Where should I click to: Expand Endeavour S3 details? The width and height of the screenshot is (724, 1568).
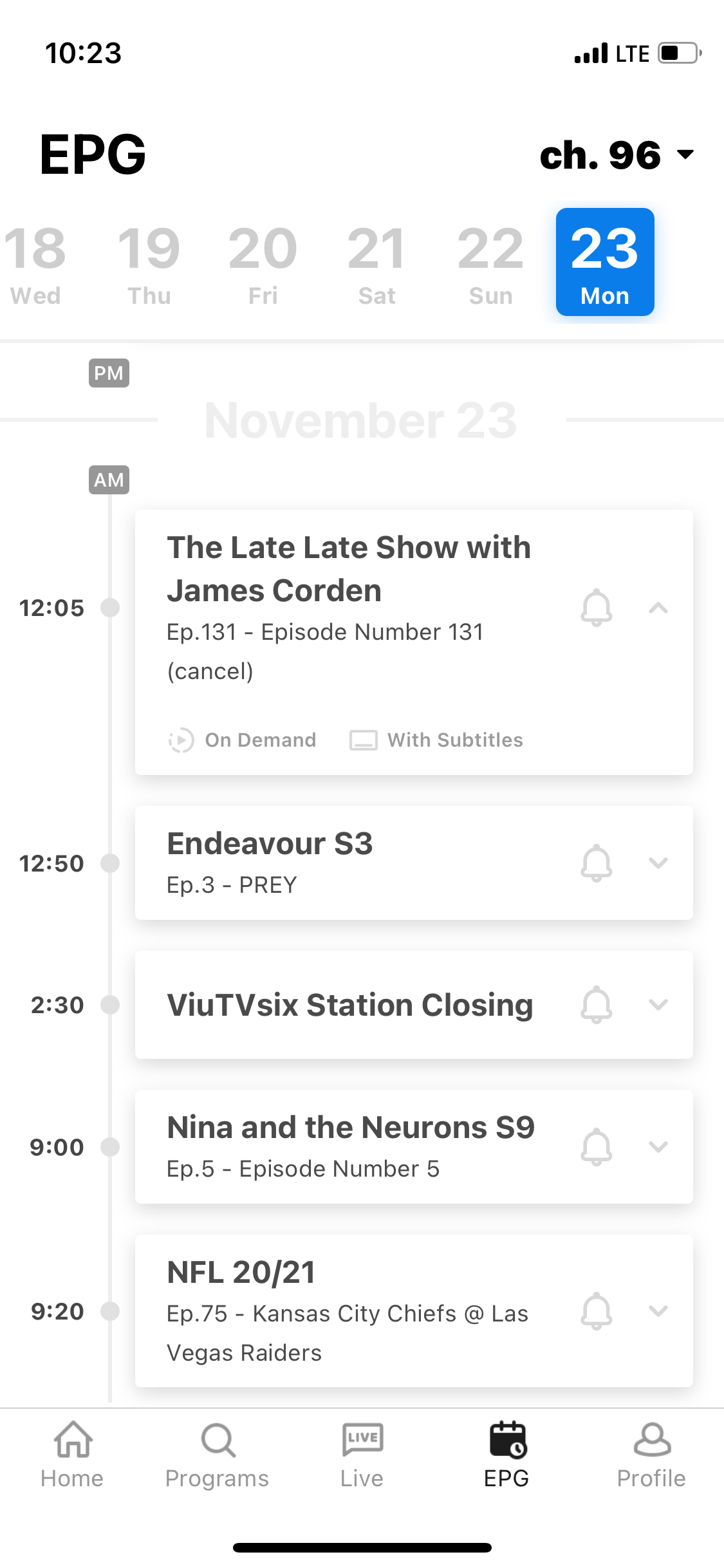[x=658, y=863]
